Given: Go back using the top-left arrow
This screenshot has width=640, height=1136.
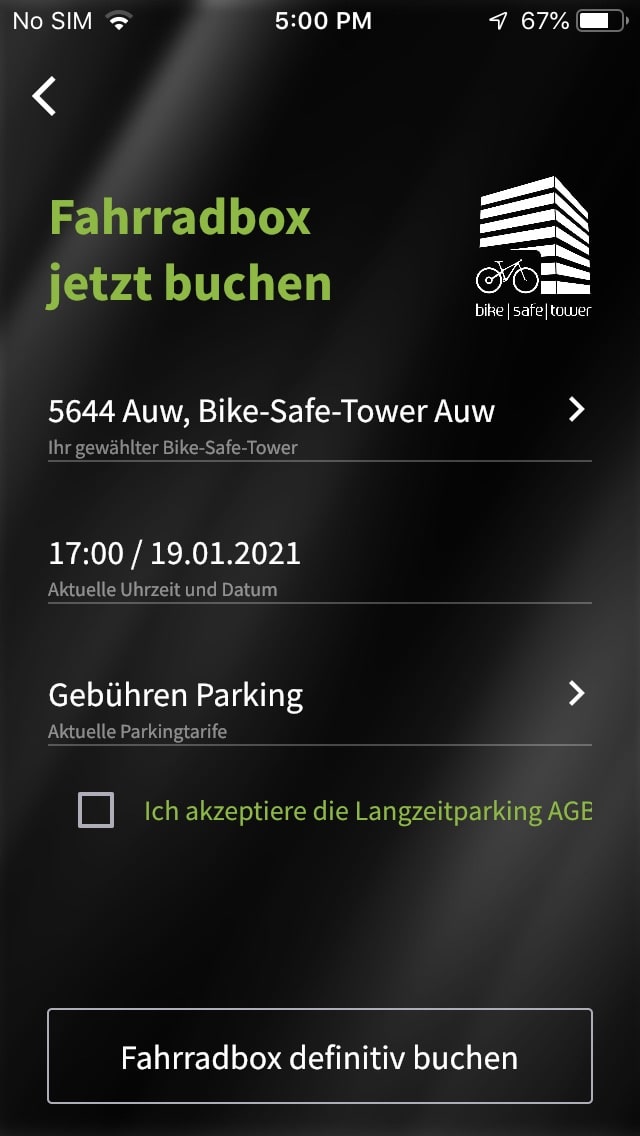Looking at the screenshot, I should pyautogui.click(x=44, y=96).
